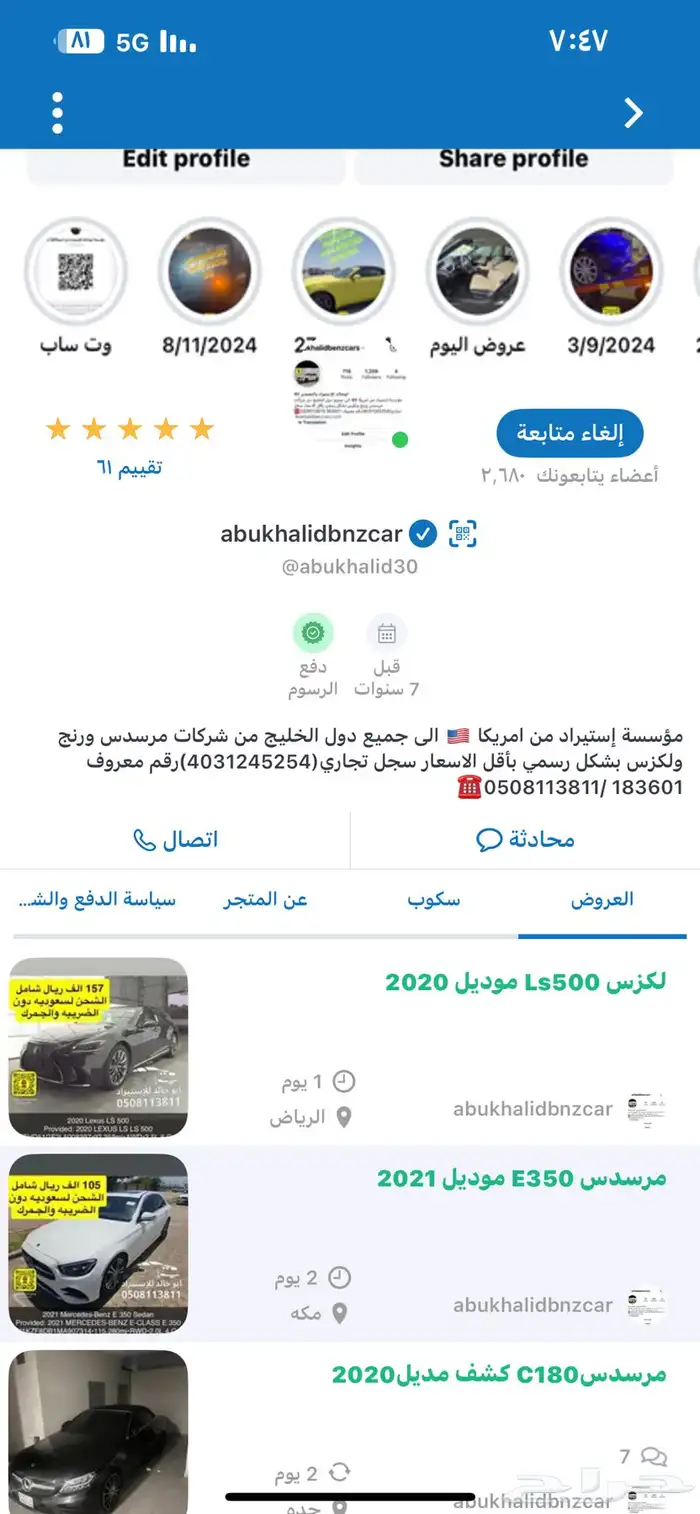Open the لكزس Ls500 موديل 2020 listing
Image resolution: width=700 pixels, height=1514 pixels.
pos(525,982)
